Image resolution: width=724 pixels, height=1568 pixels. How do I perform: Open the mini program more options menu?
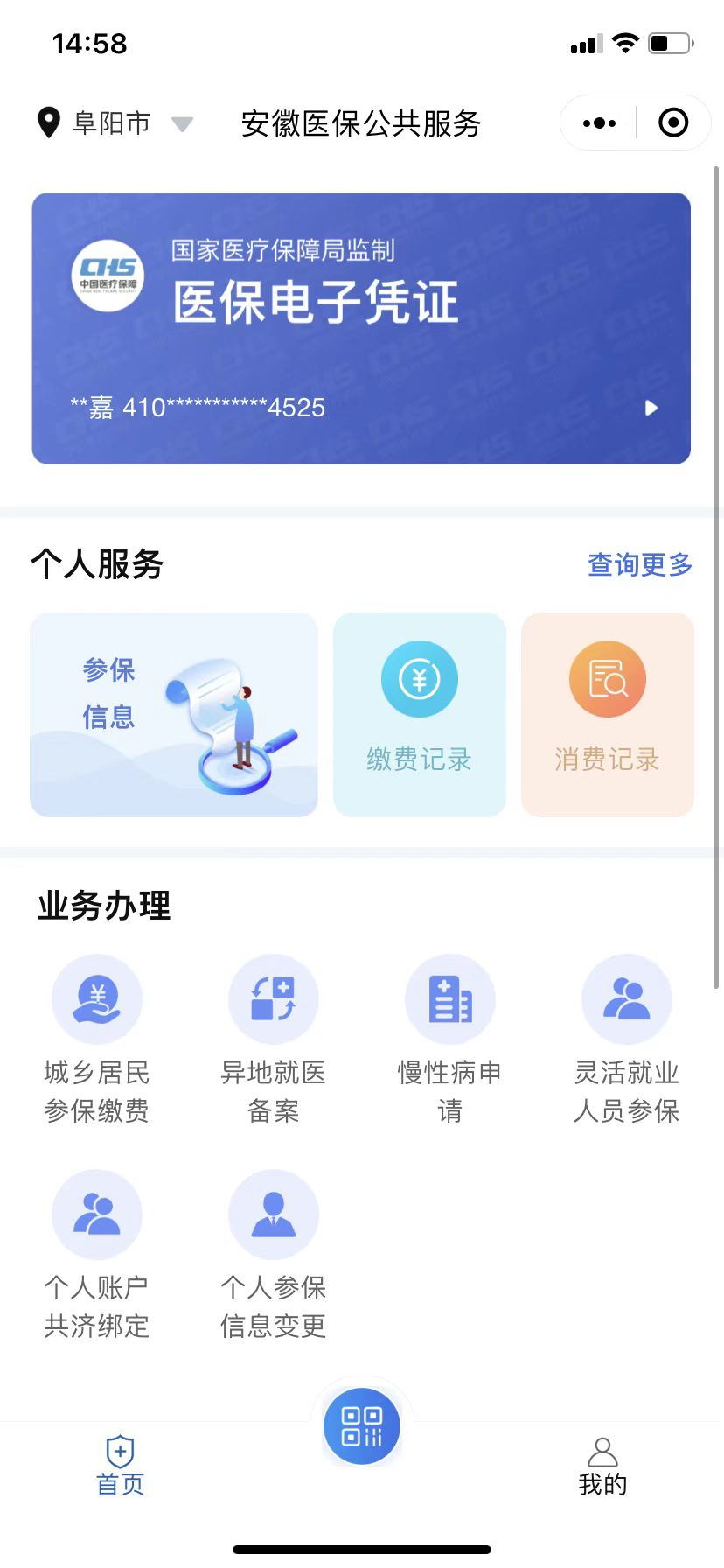(x=599, y=123)
